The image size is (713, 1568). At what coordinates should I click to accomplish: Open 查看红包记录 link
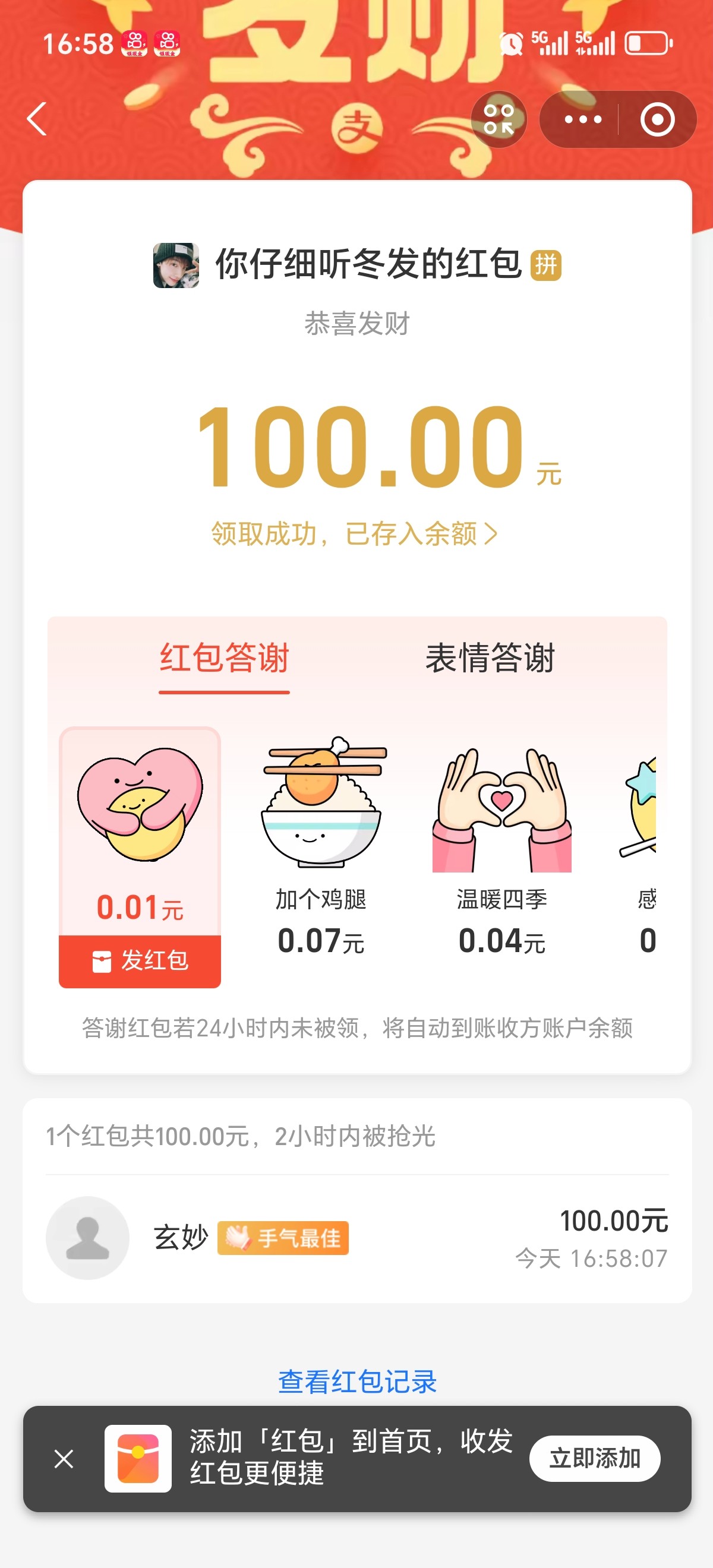point(357,1382)
